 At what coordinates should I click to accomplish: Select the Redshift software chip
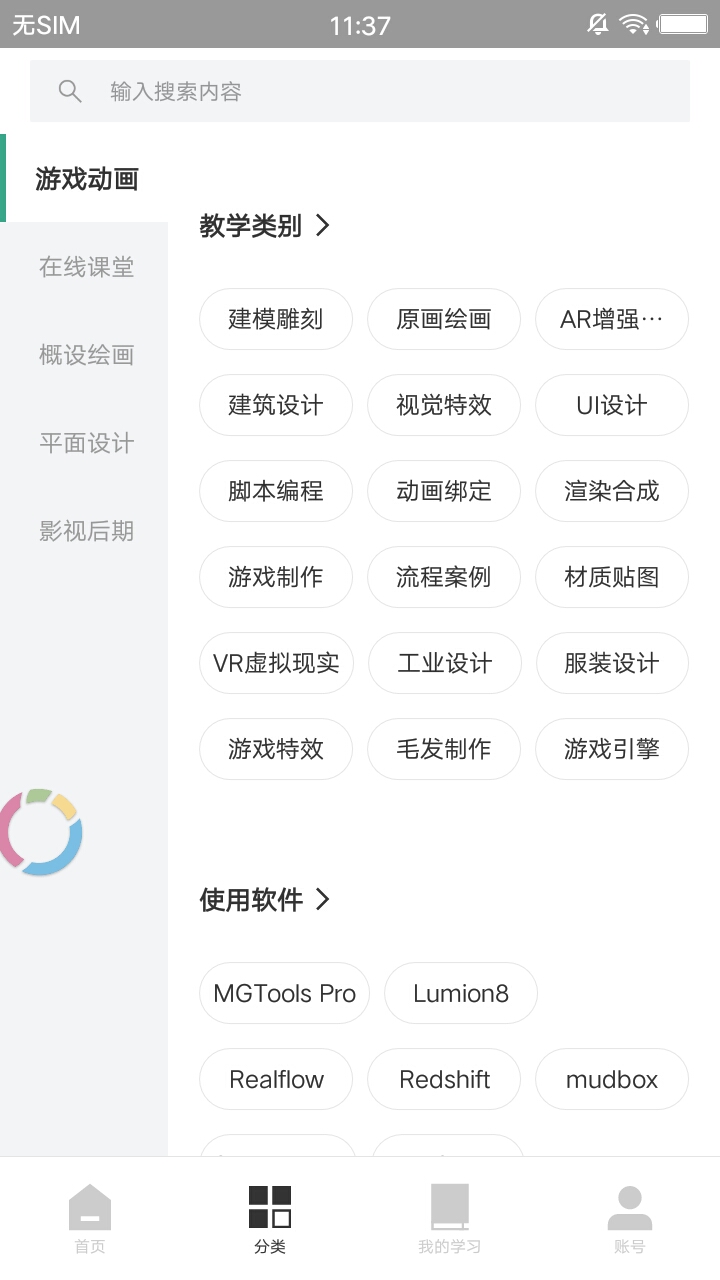[x=444, y=1079]
